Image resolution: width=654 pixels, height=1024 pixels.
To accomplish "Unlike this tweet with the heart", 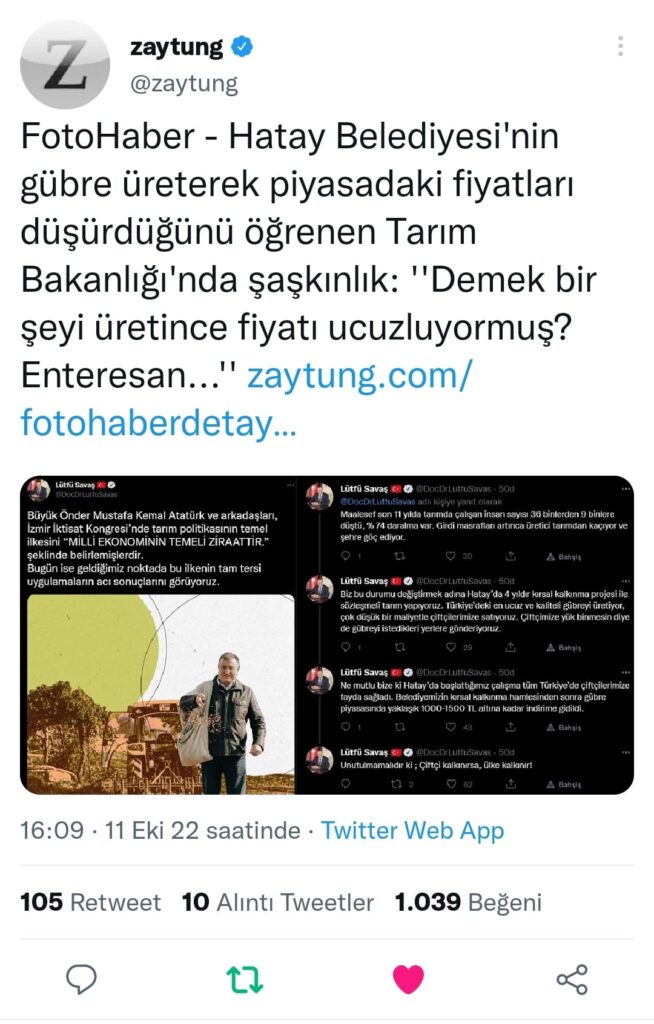I will point(408,979).
